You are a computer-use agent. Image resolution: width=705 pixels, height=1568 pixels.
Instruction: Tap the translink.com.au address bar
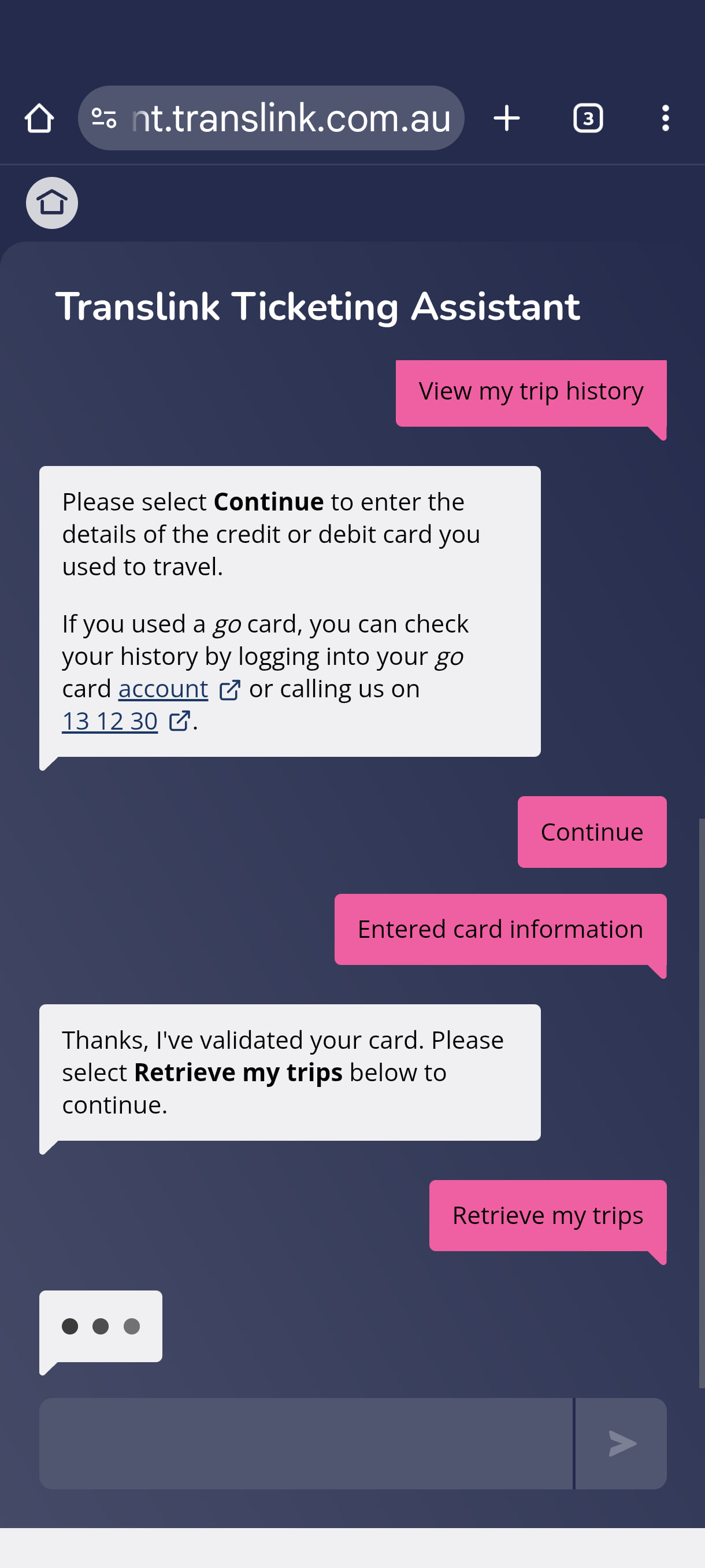[x=290, y=118]
